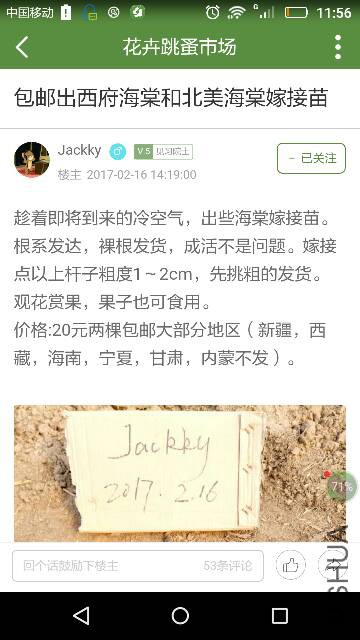The image size is (360, 640).
Task: Tap the 已关注 follow button
Action: (311, 158)
